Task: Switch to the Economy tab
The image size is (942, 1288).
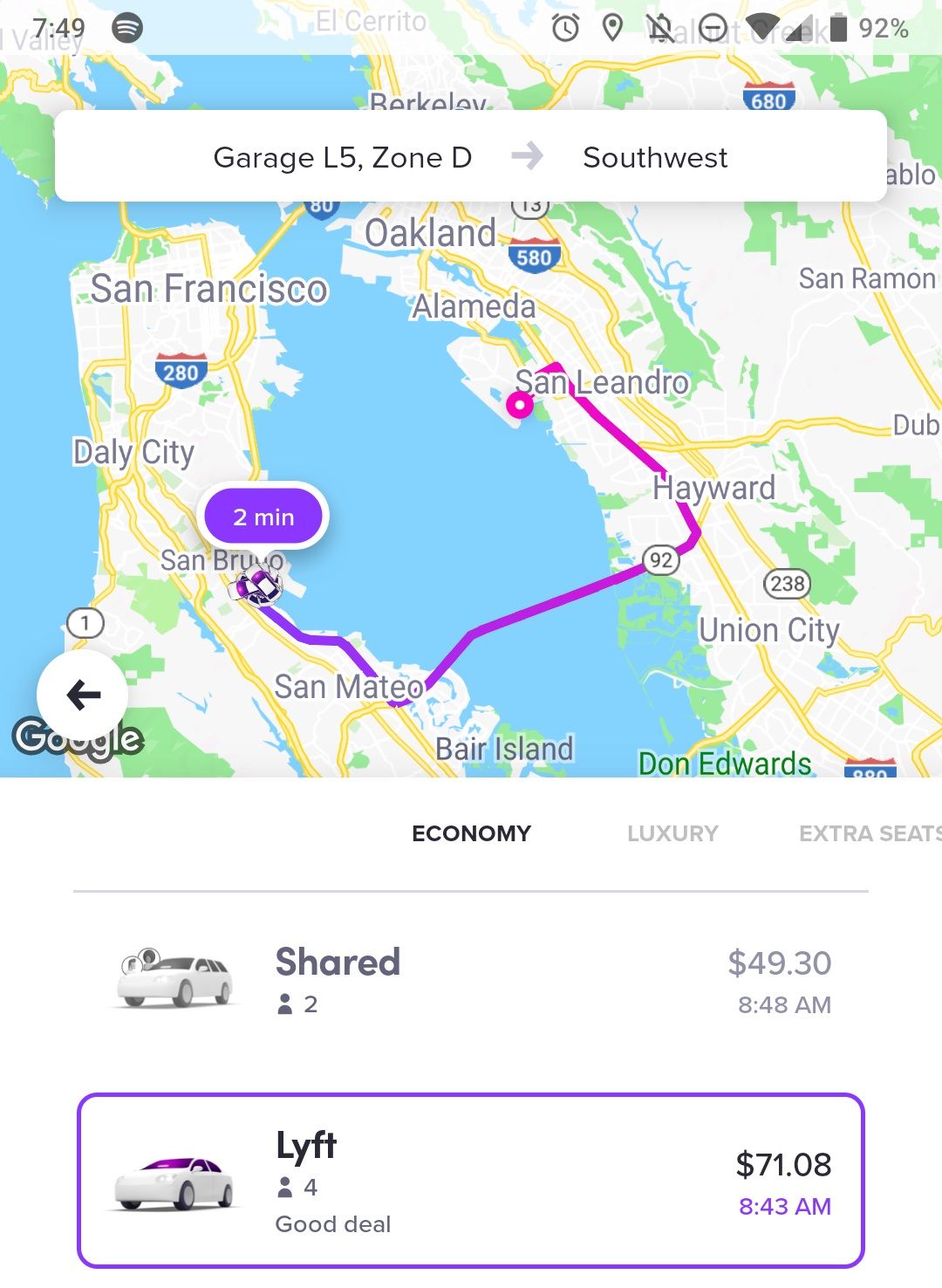Action: [x=471, y=833]
